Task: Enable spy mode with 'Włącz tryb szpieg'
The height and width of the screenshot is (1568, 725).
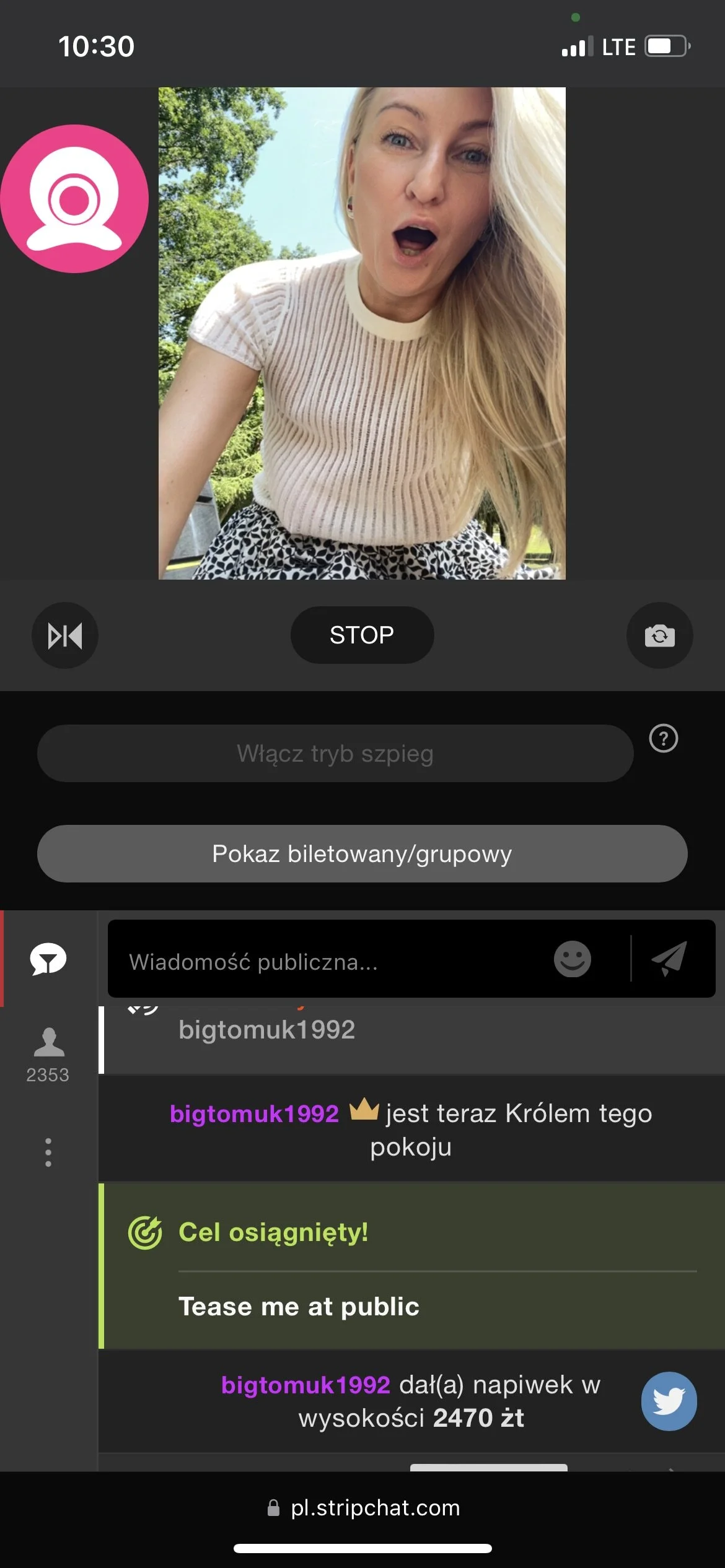Action: pyautogui.click(x=335, y=754)
